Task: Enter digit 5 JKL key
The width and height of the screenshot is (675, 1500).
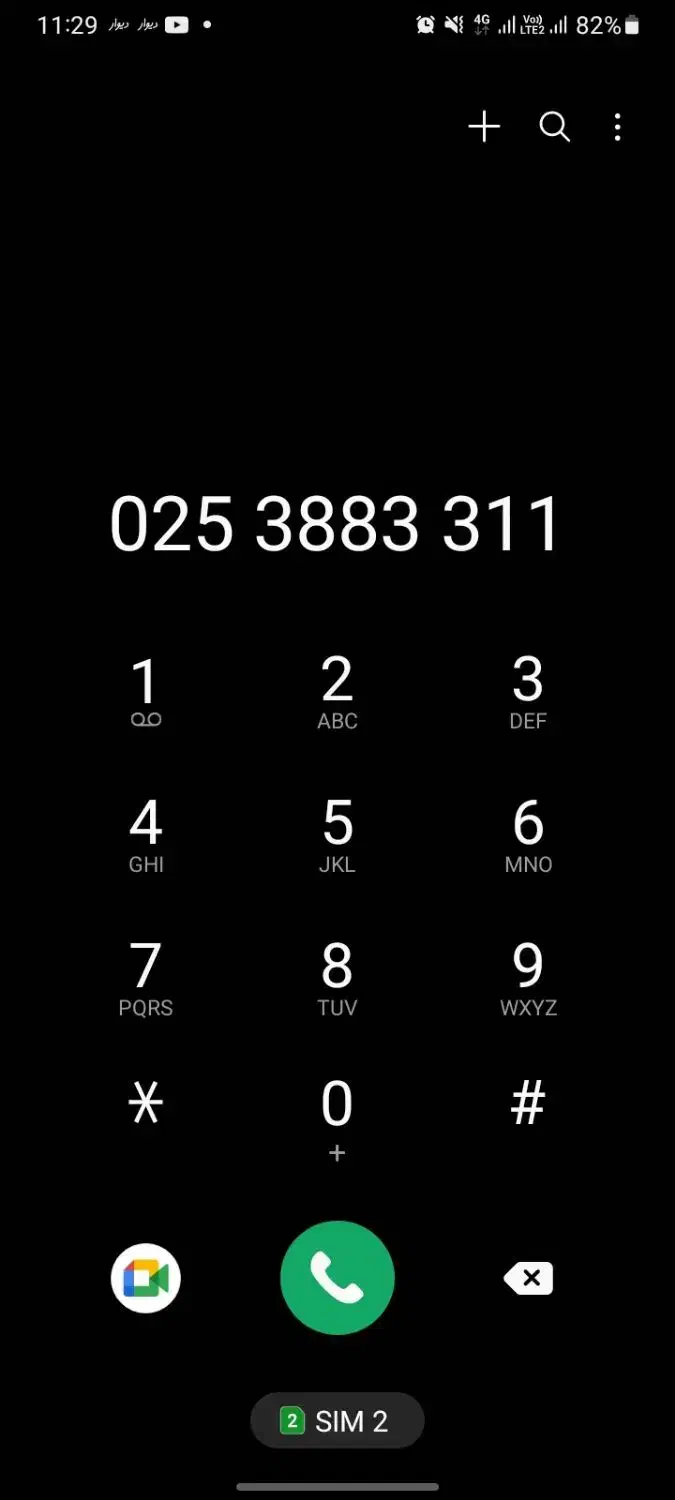Action: coord(337,835)
